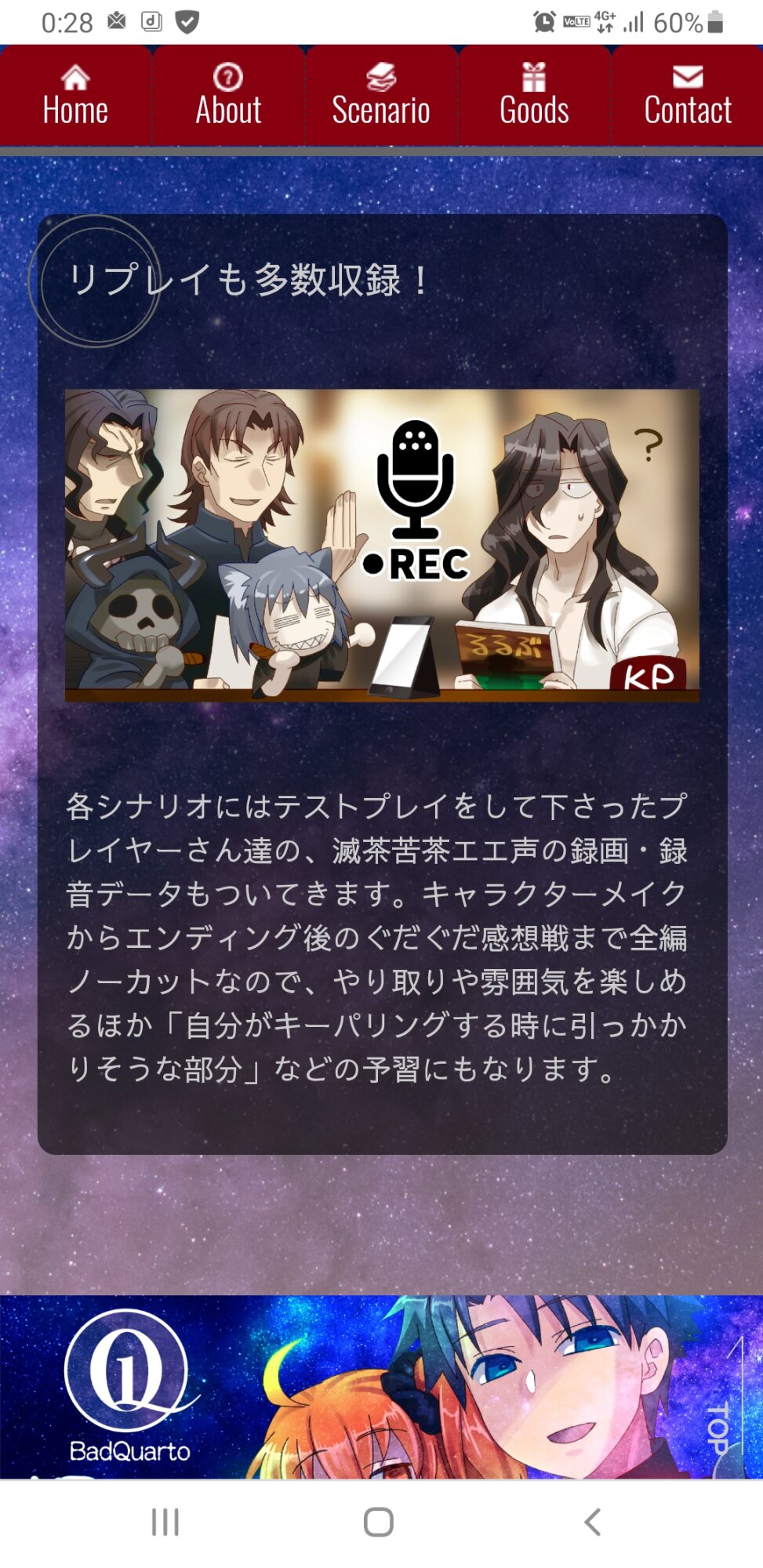Open the Contact page
The image size is (763, 1568).
(x=688, y=96)
